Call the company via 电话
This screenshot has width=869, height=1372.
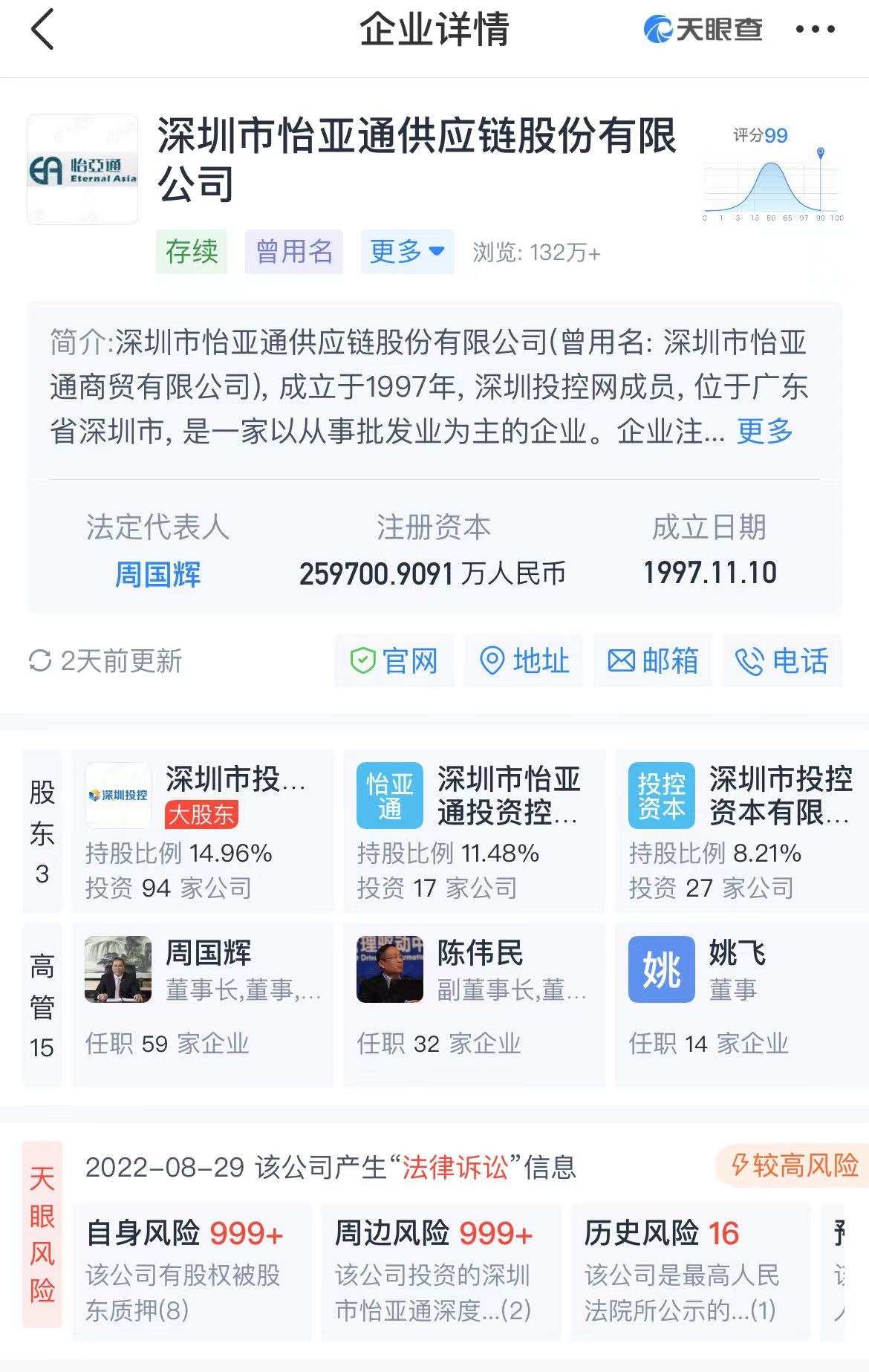[x=782, y=660]
